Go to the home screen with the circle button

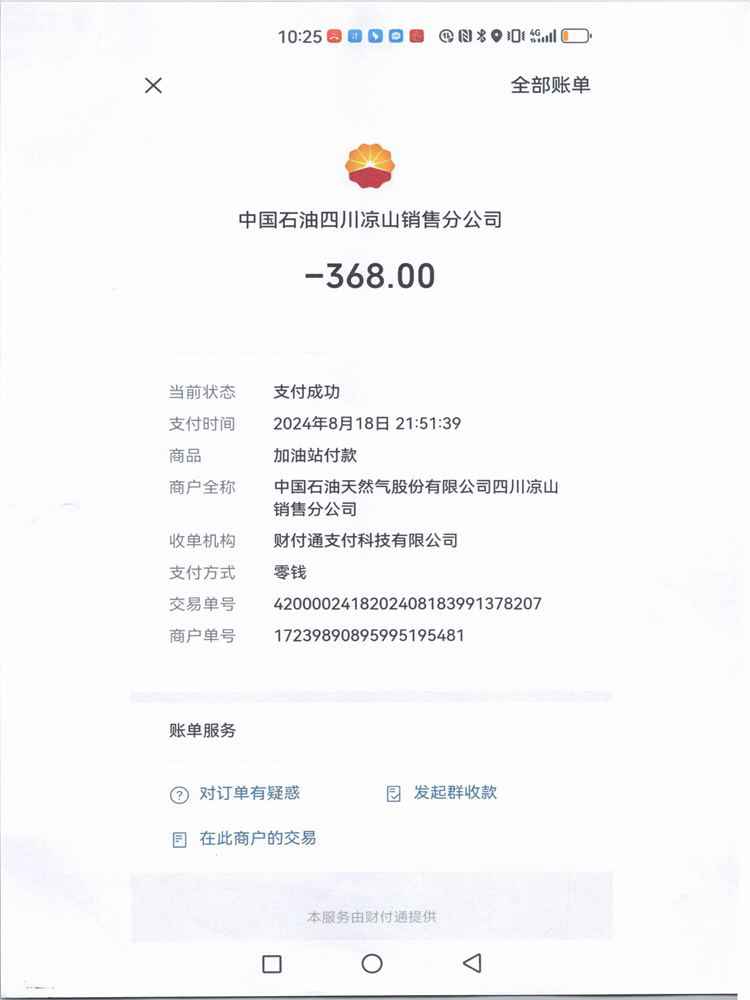click(372, 963)
